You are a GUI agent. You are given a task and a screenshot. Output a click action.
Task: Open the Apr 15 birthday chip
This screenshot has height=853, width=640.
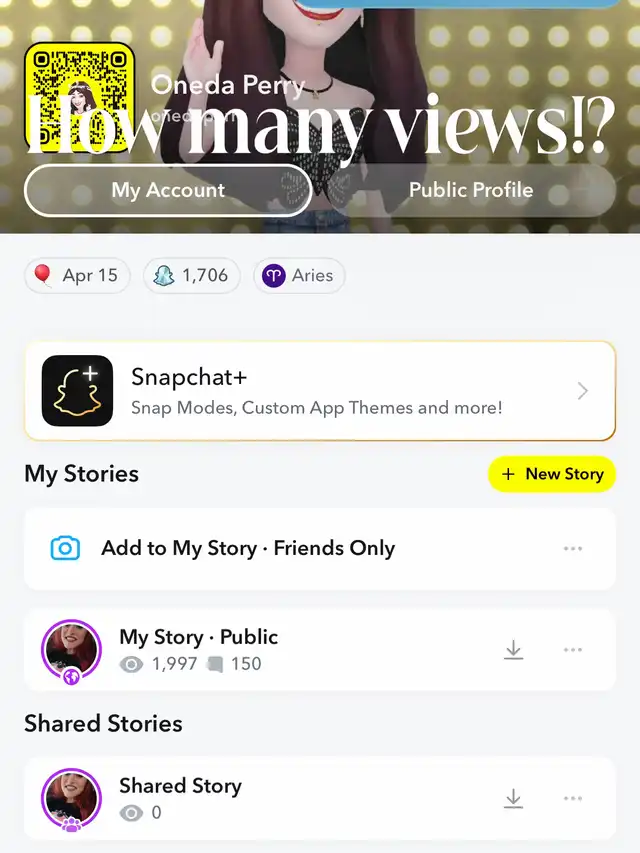pyautogui.click(x=77, y=276)
